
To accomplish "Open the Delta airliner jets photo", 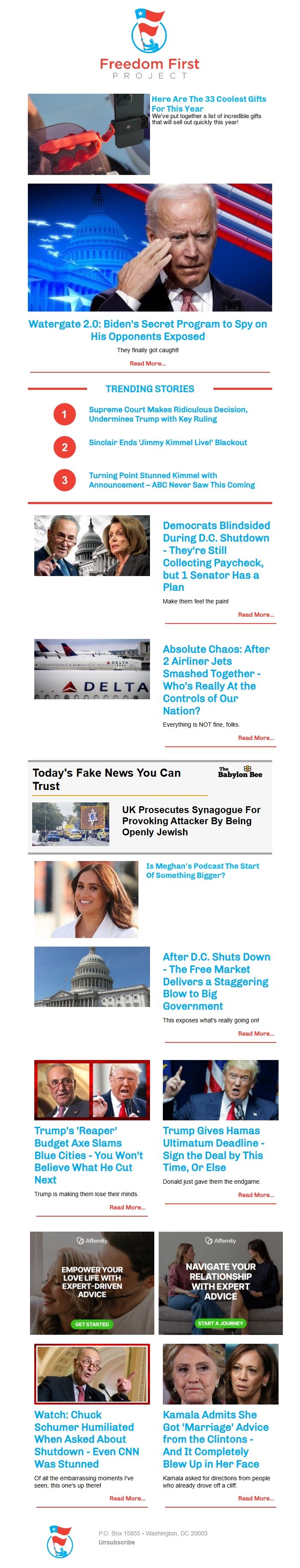I will tap(91, 669).
